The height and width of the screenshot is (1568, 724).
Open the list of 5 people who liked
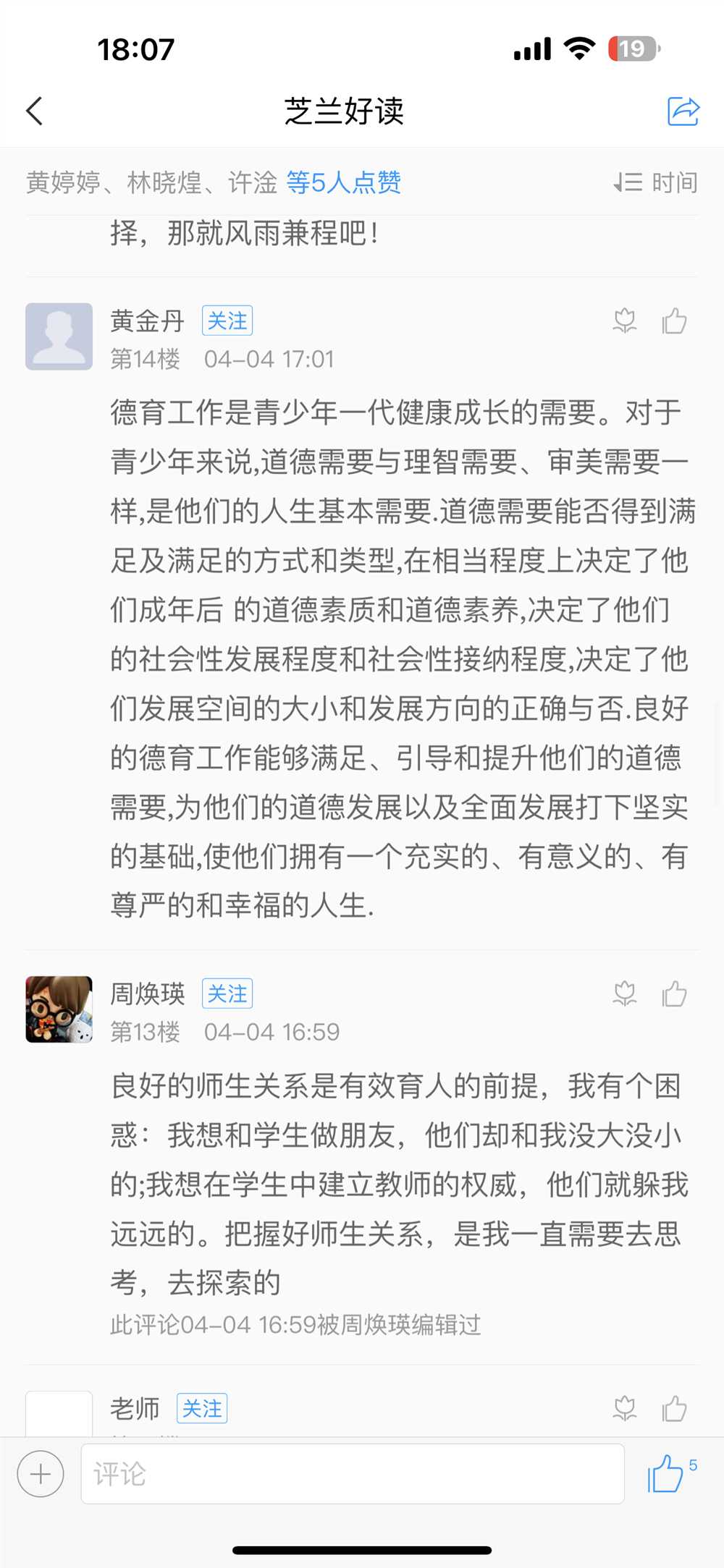(344, 182)
